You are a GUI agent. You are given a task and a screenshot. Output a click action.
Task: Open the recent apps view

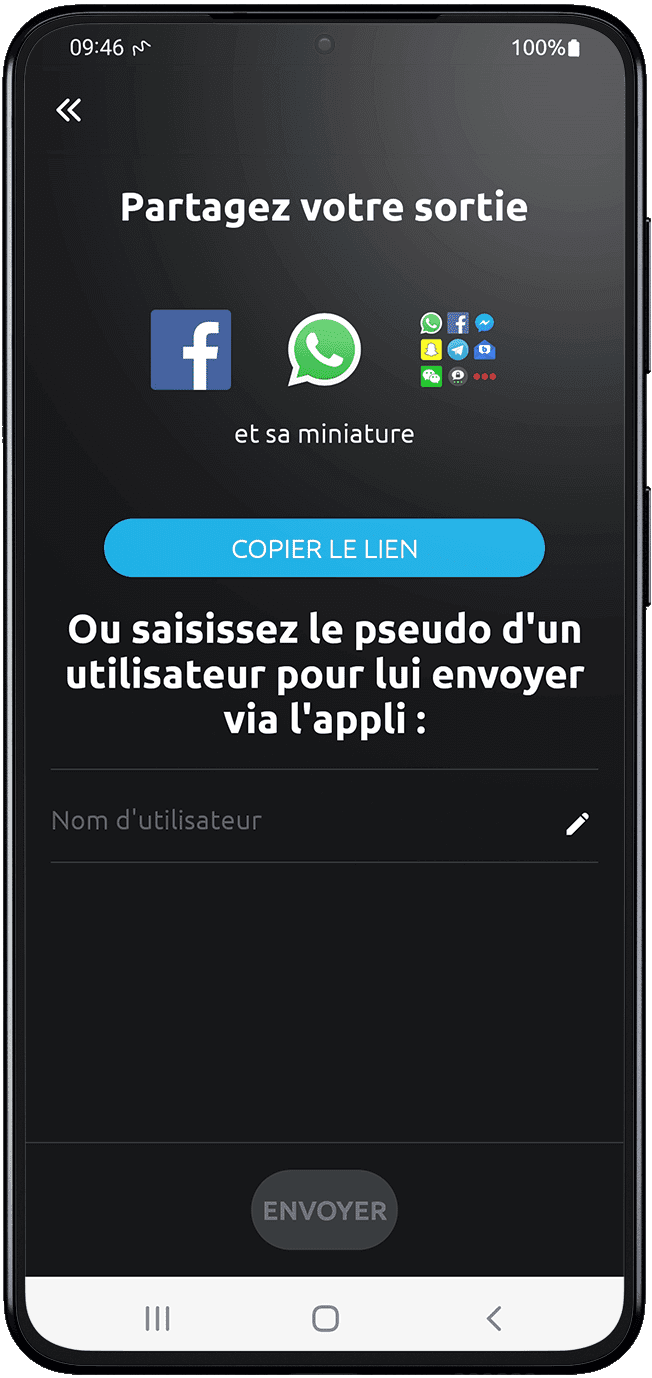coord(157,1318)
